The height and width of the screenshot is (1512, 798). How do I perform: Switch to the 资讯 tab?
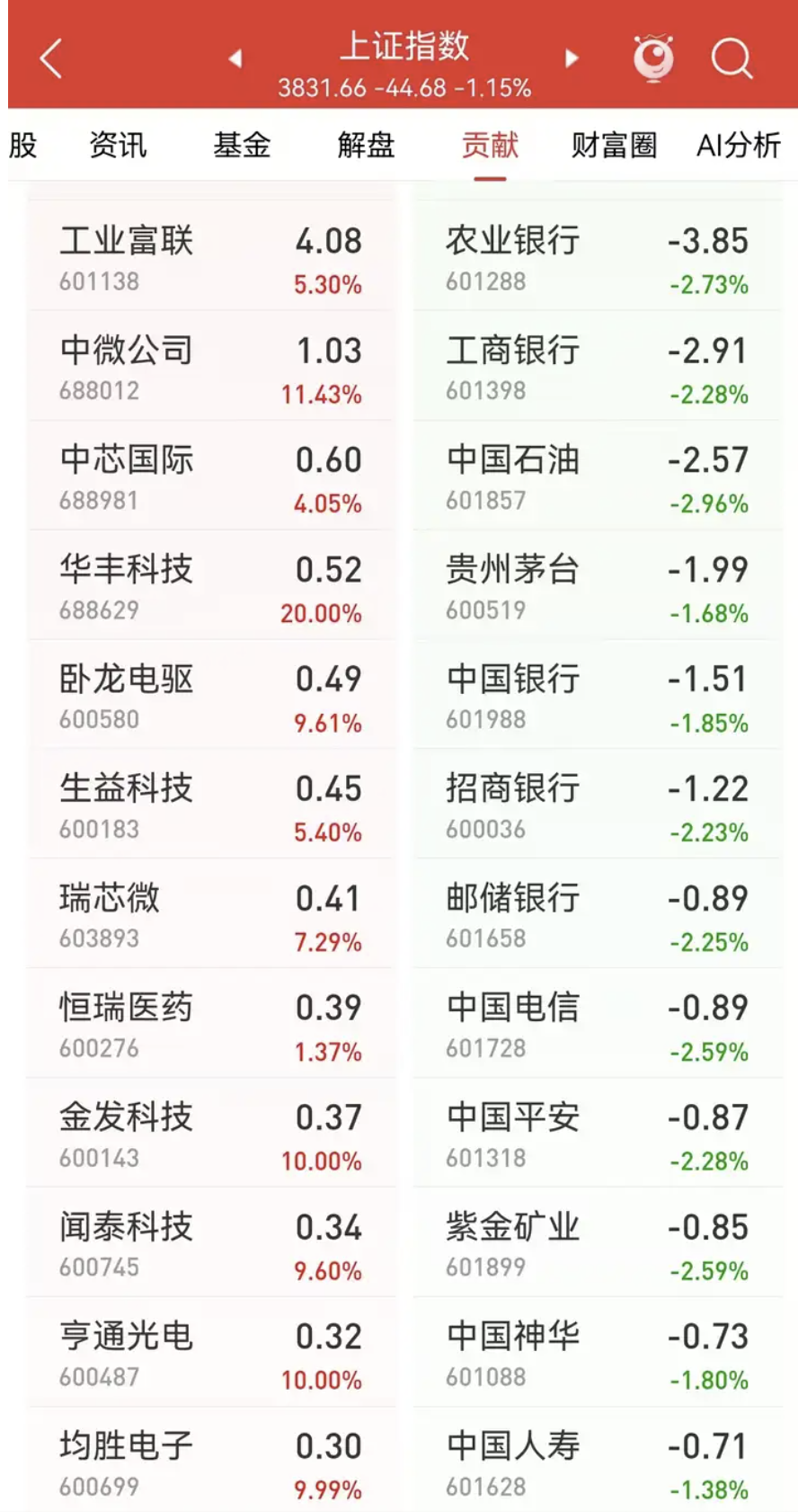(x=120, y=145)
